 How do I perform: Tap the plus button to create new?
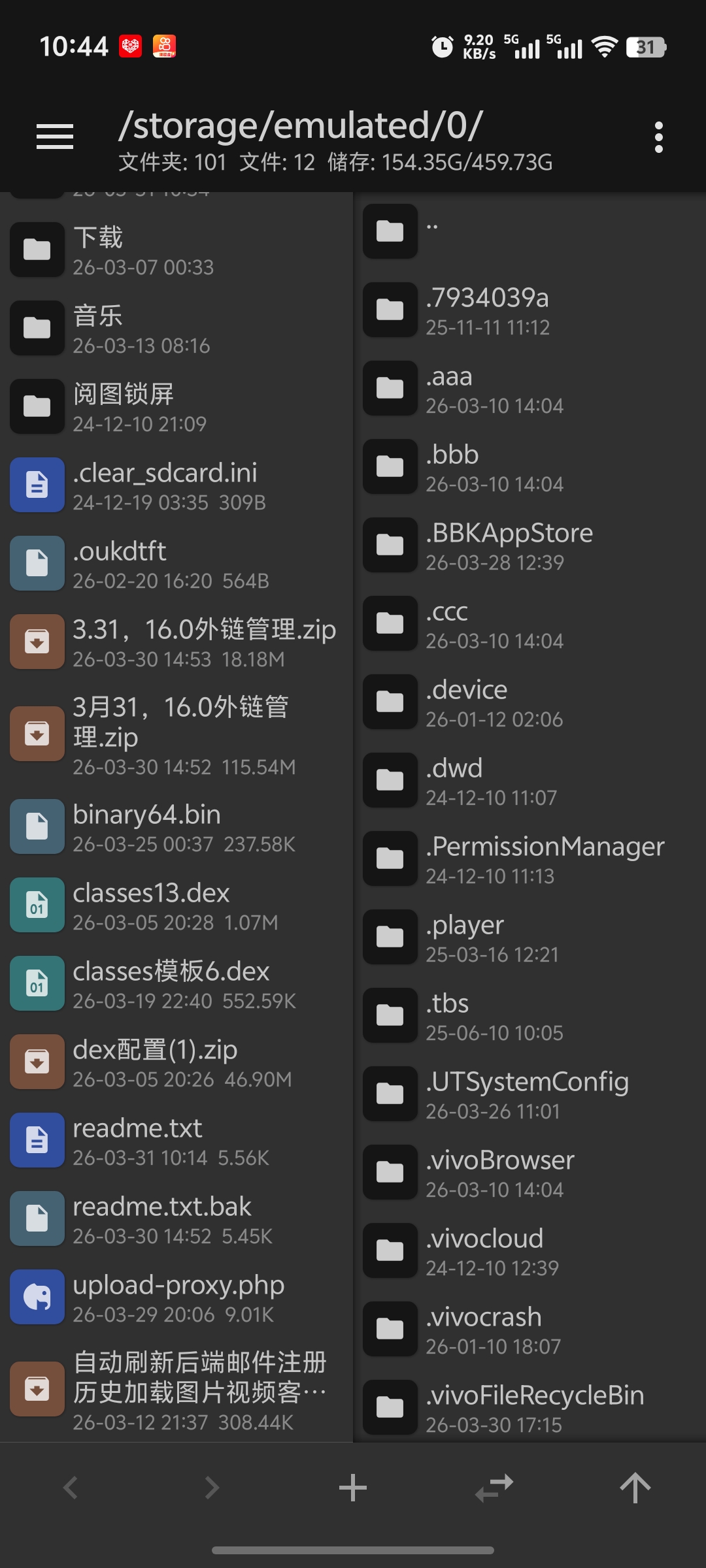click(x=353, y=1488)
